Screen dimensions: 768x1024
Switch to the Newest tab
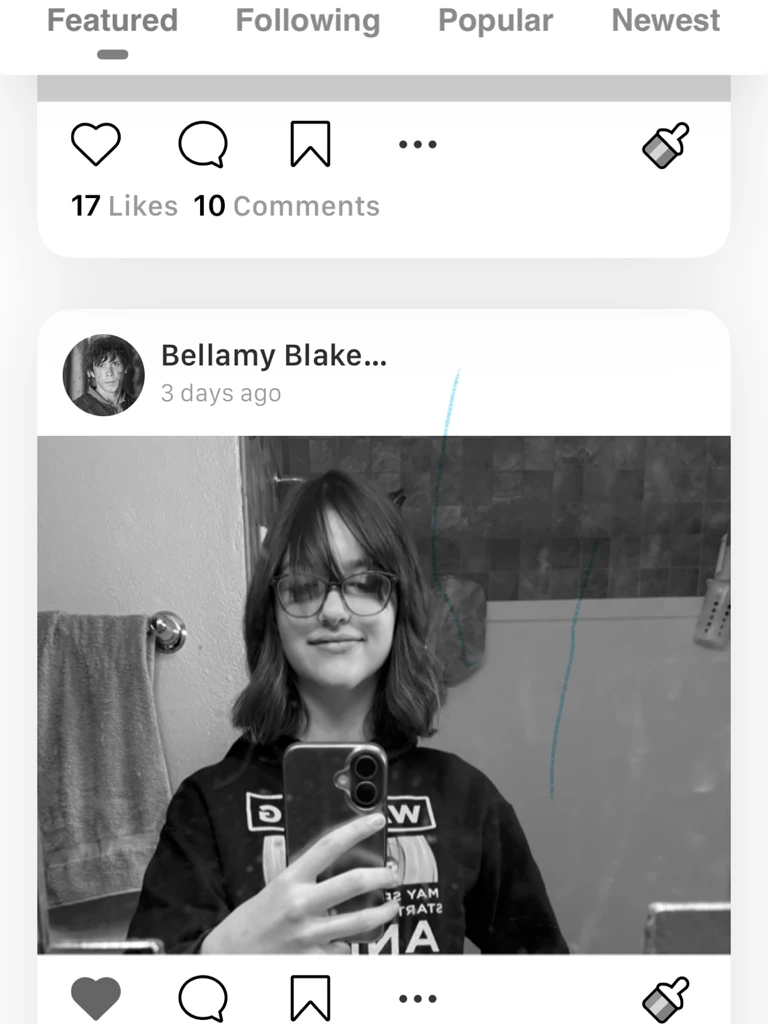pyautogui.click(x=665, y=20)
